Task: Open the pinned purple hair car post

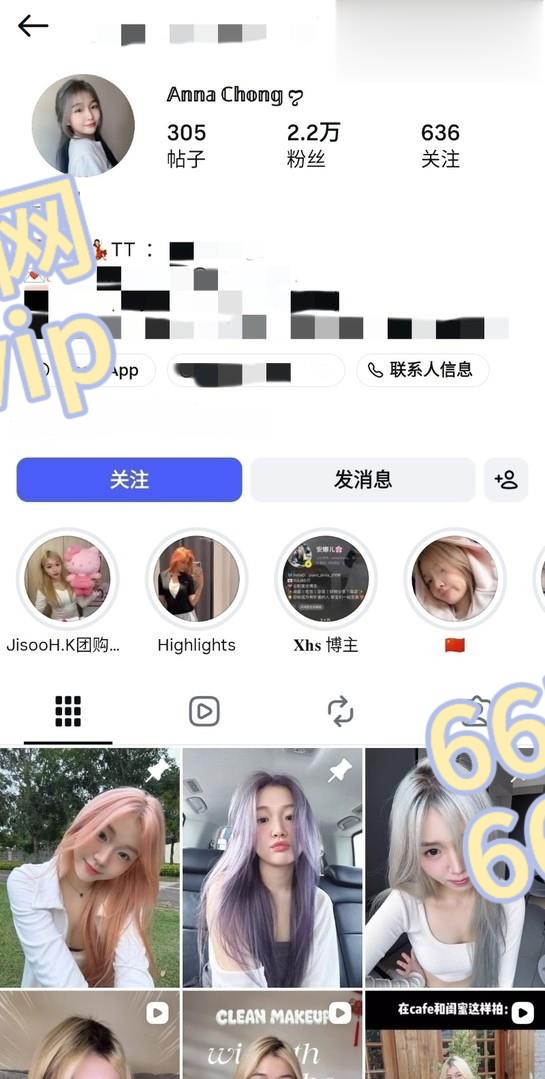Action: click(272, 868)
